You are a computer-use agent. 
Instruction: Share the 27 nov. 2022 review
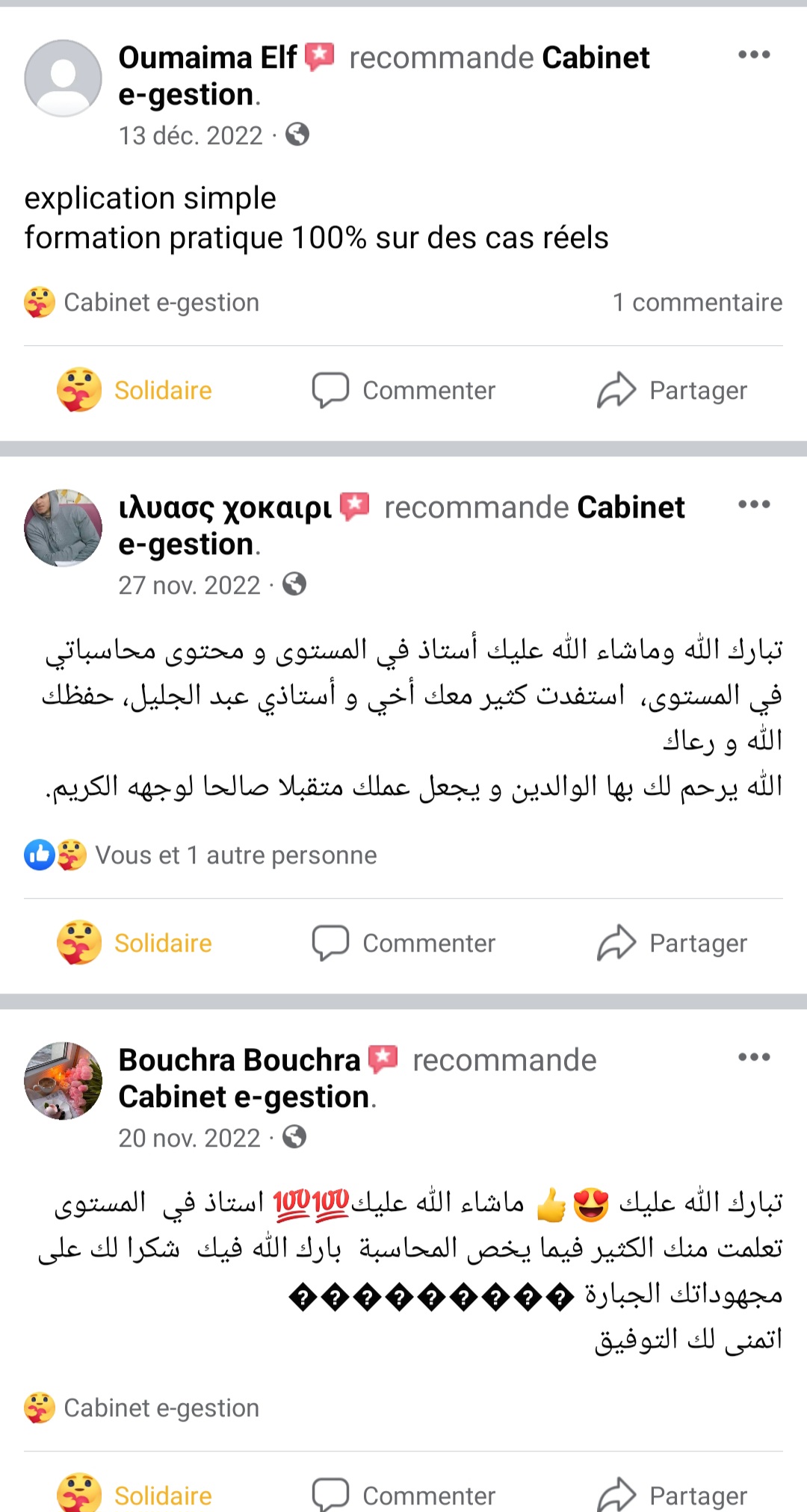tap(672, 943)
